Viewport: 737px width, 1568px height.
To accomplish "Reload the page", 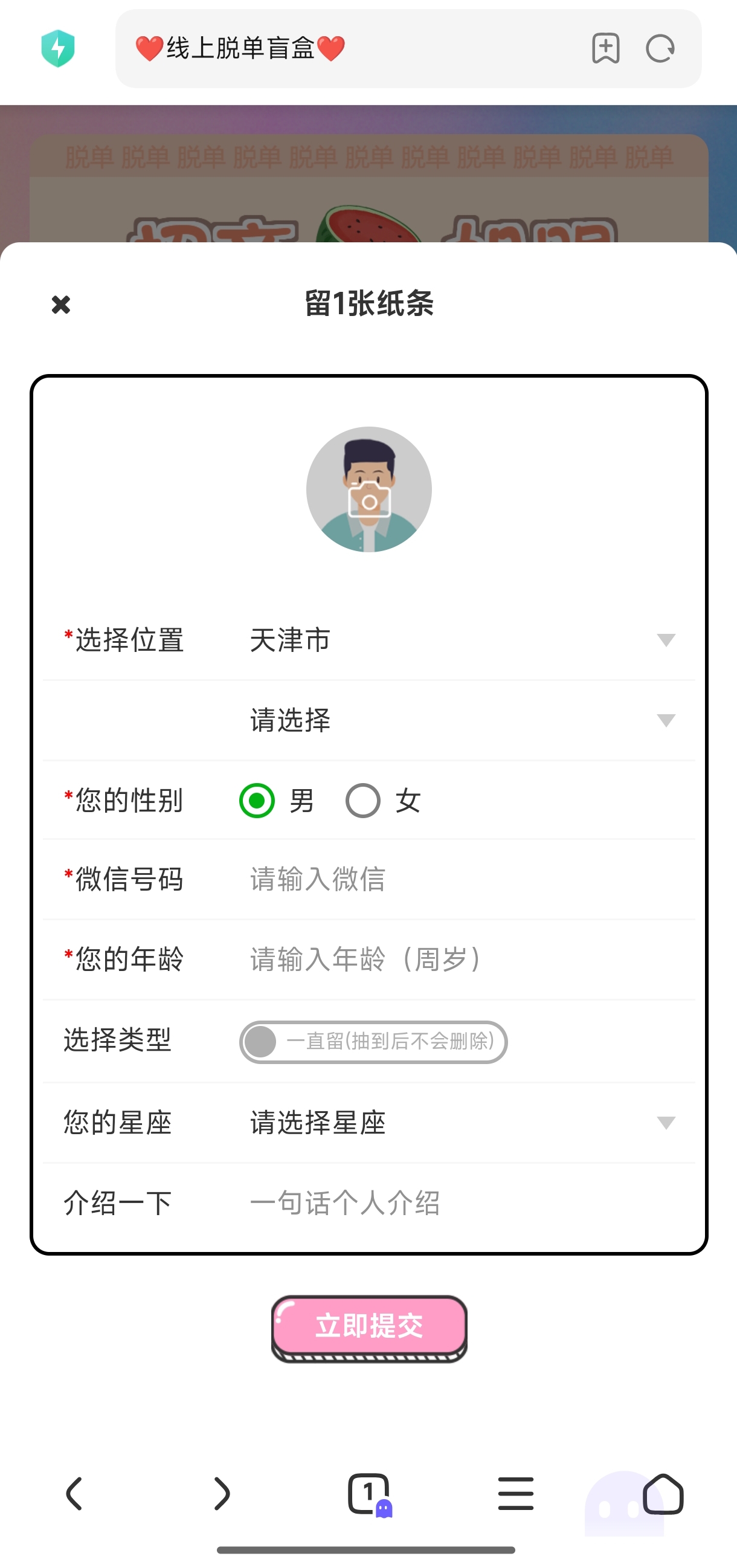I will coord(660,49).
